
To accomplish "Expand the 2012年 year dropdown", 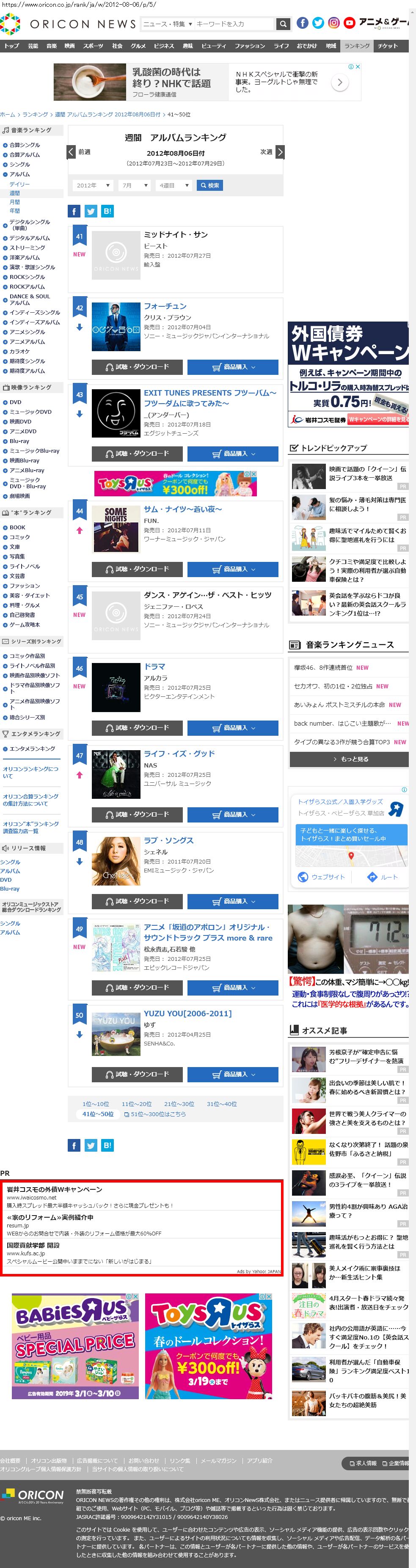I will [93, 186].
